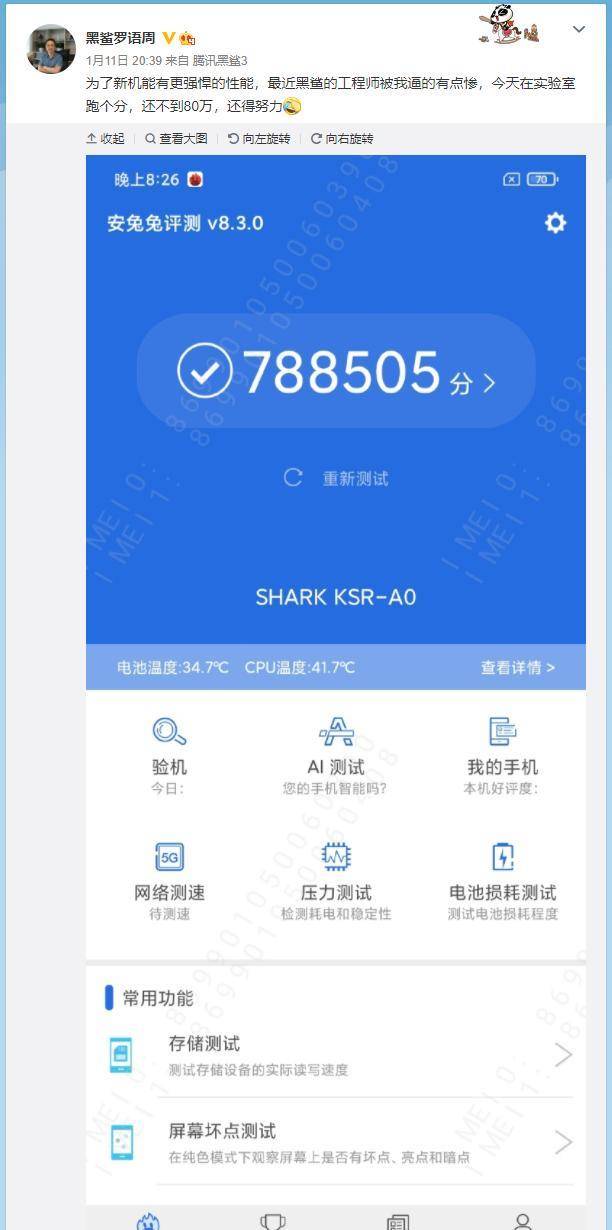Rotate the image left with 向左旋转
The width and height of the screenshot is (612, 1230).
click(259, 139)
